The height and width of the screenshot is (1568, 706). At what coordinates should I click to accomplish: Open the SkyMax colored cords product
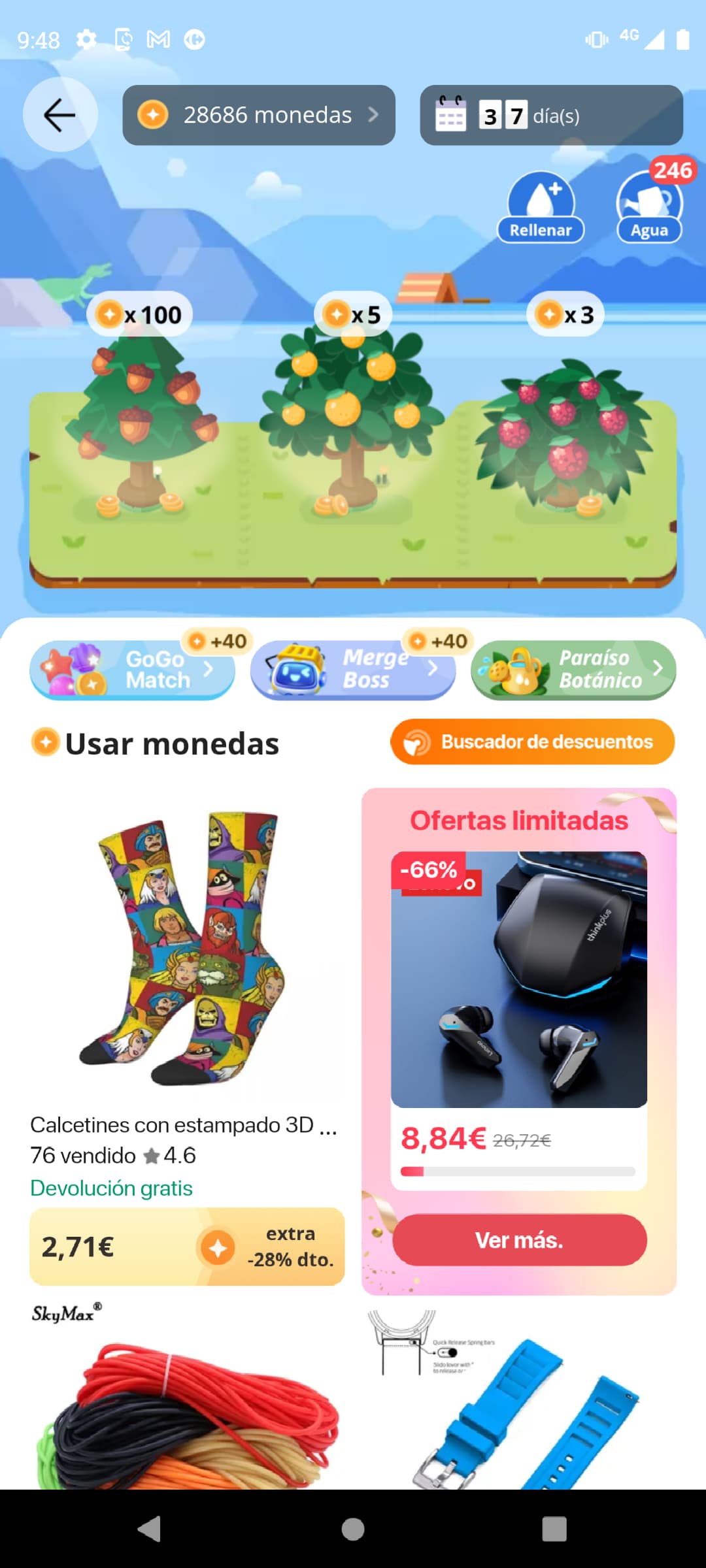coord(187,1405)
